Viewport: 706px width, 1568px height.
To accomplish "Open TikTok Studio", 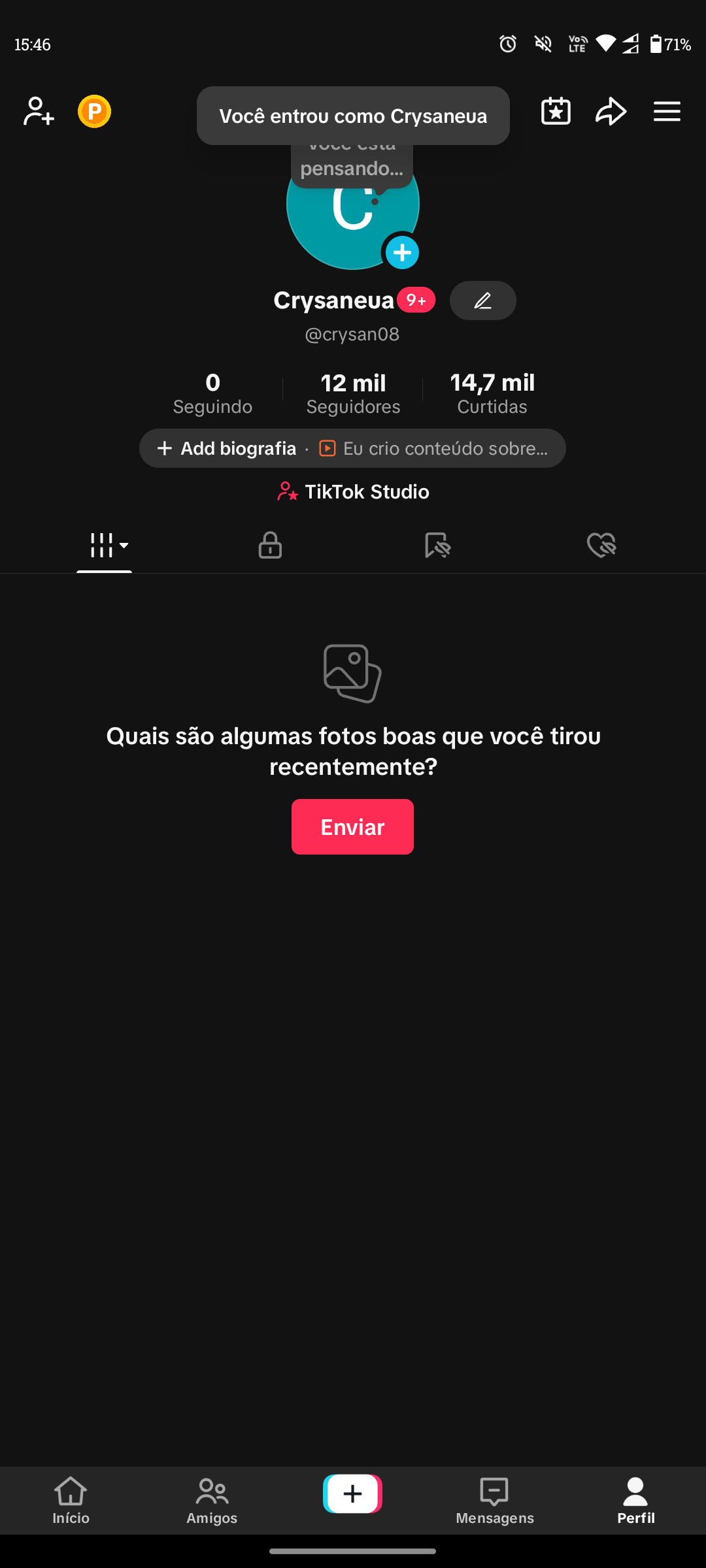I will pyautogui.click(x=353, y=492).
